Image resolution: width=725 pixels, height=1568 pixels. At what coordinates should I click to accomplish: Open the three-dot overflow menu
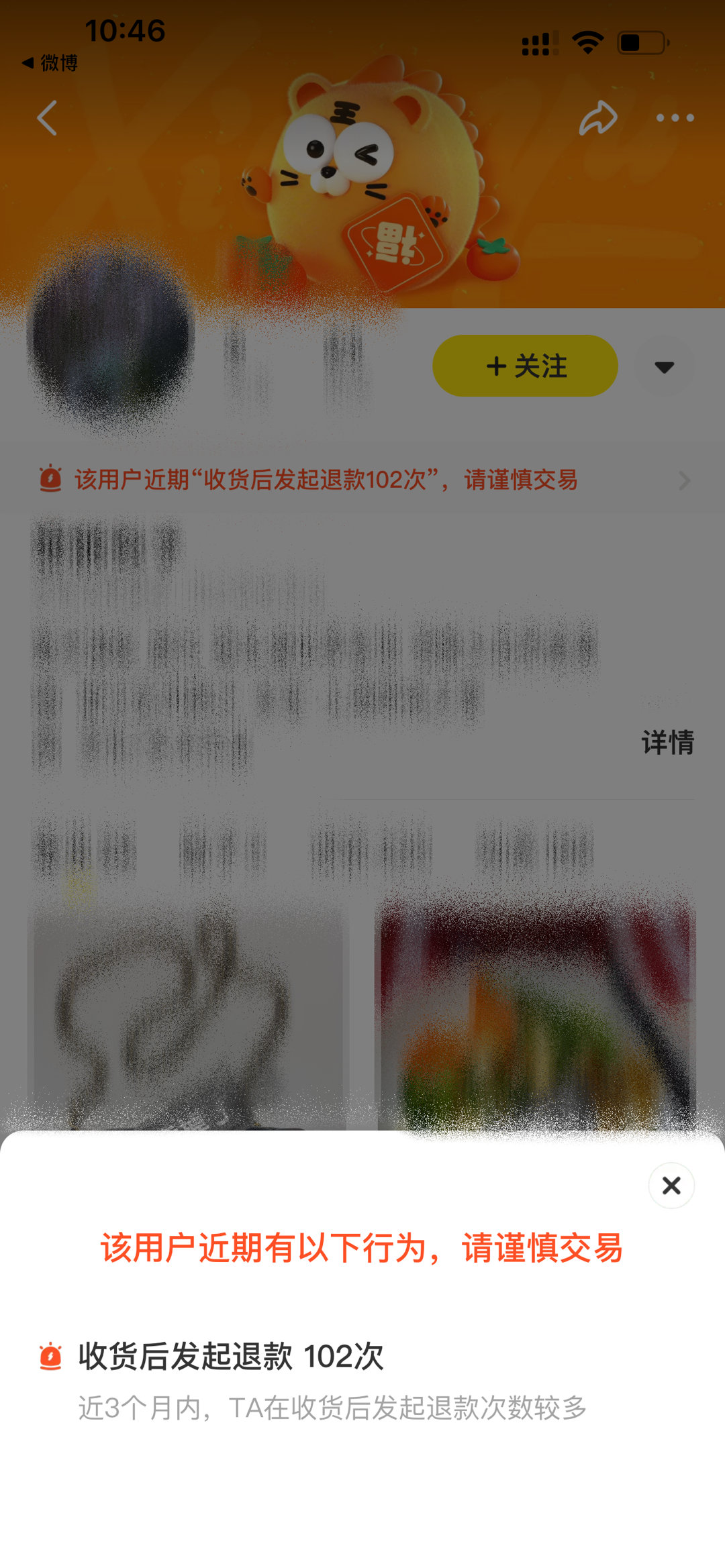[675, 118]
